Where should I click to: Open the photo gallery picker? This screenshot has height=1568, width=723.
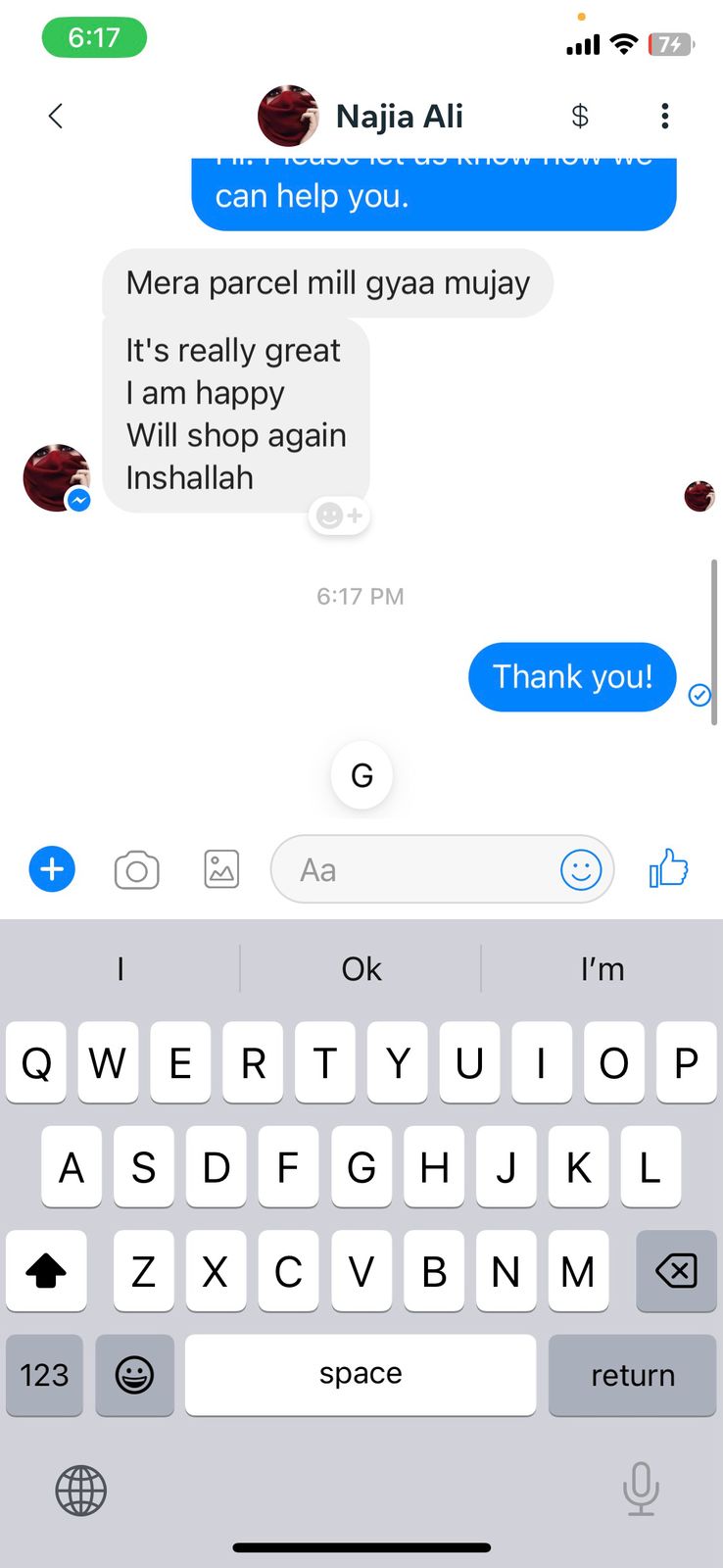pos(221,869)
